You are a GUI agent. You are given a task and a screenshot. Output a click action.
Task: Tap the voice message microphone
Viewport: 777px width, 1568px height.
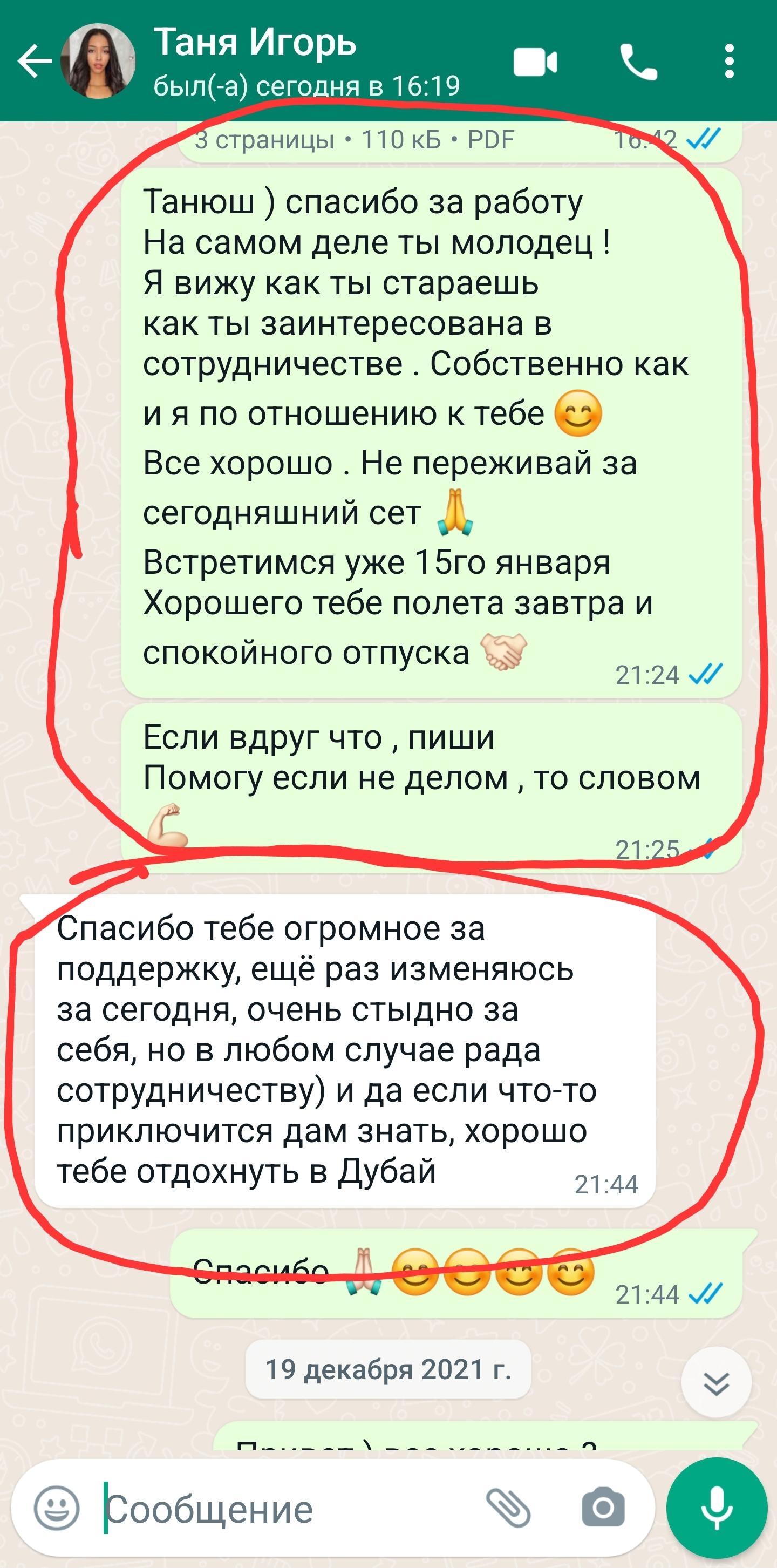click(x=716, y=1508)
